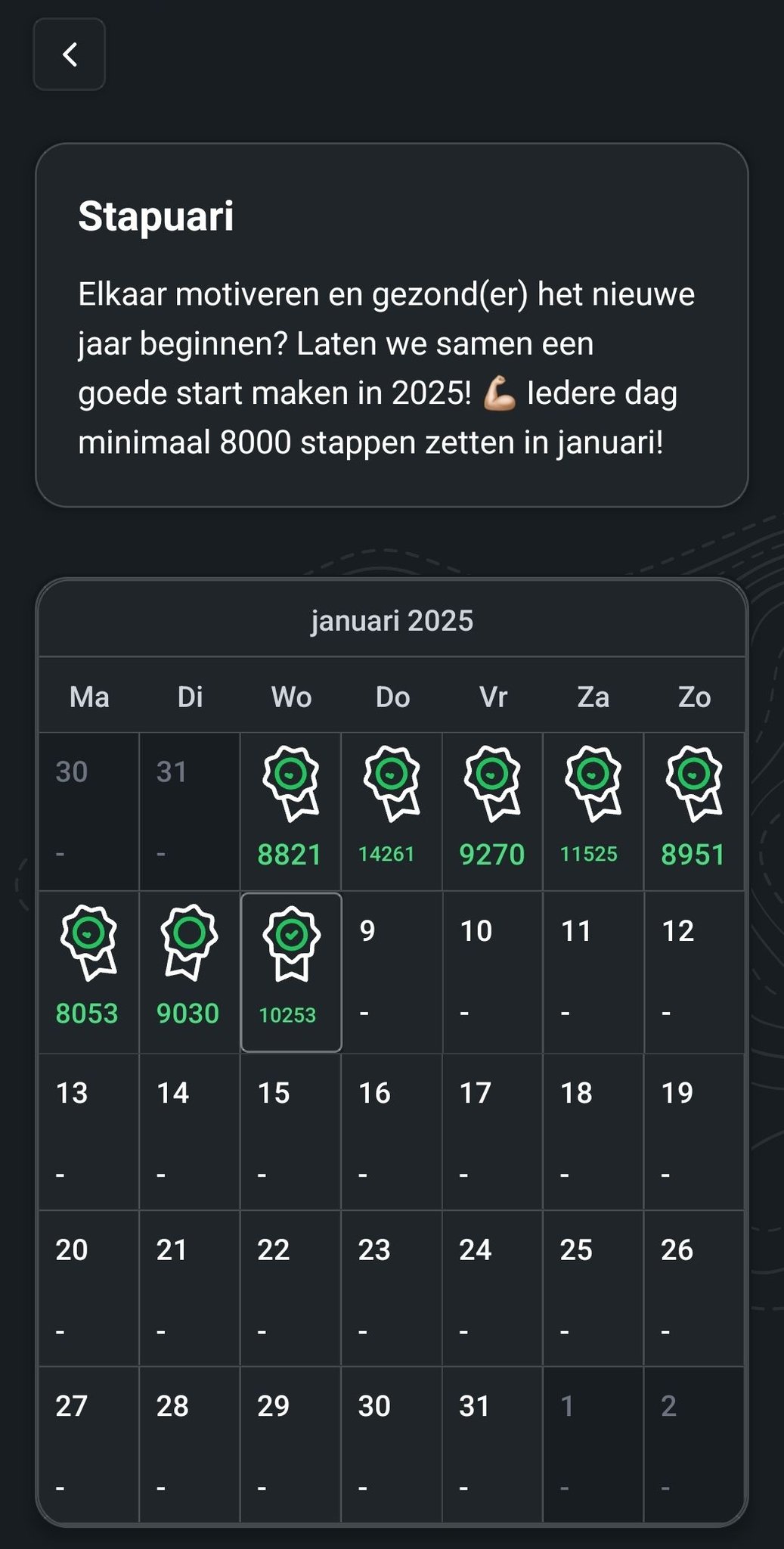This screenshot has width=784, height=1549.
Task: Select the day showing 9030 steps
Action: tap(189, 972)
